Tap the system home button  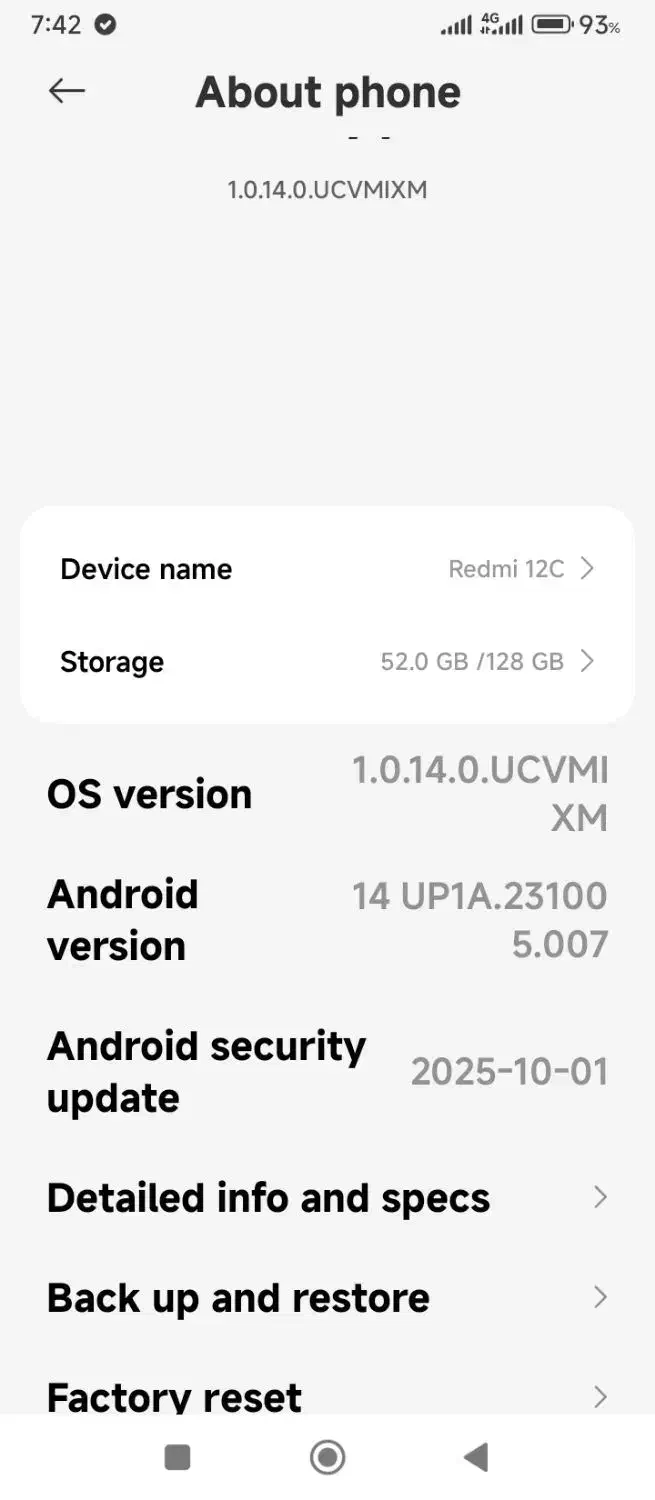click(327, 1457)
